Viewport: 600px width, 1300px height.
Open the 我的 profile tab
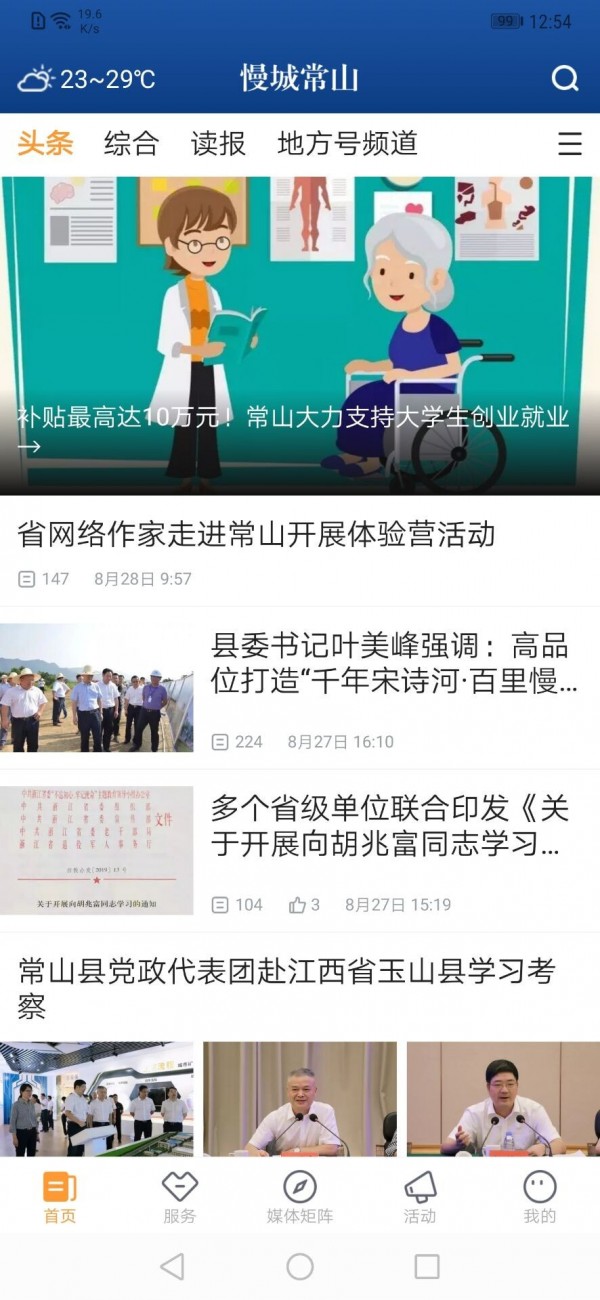click(x=539, y=1197)
